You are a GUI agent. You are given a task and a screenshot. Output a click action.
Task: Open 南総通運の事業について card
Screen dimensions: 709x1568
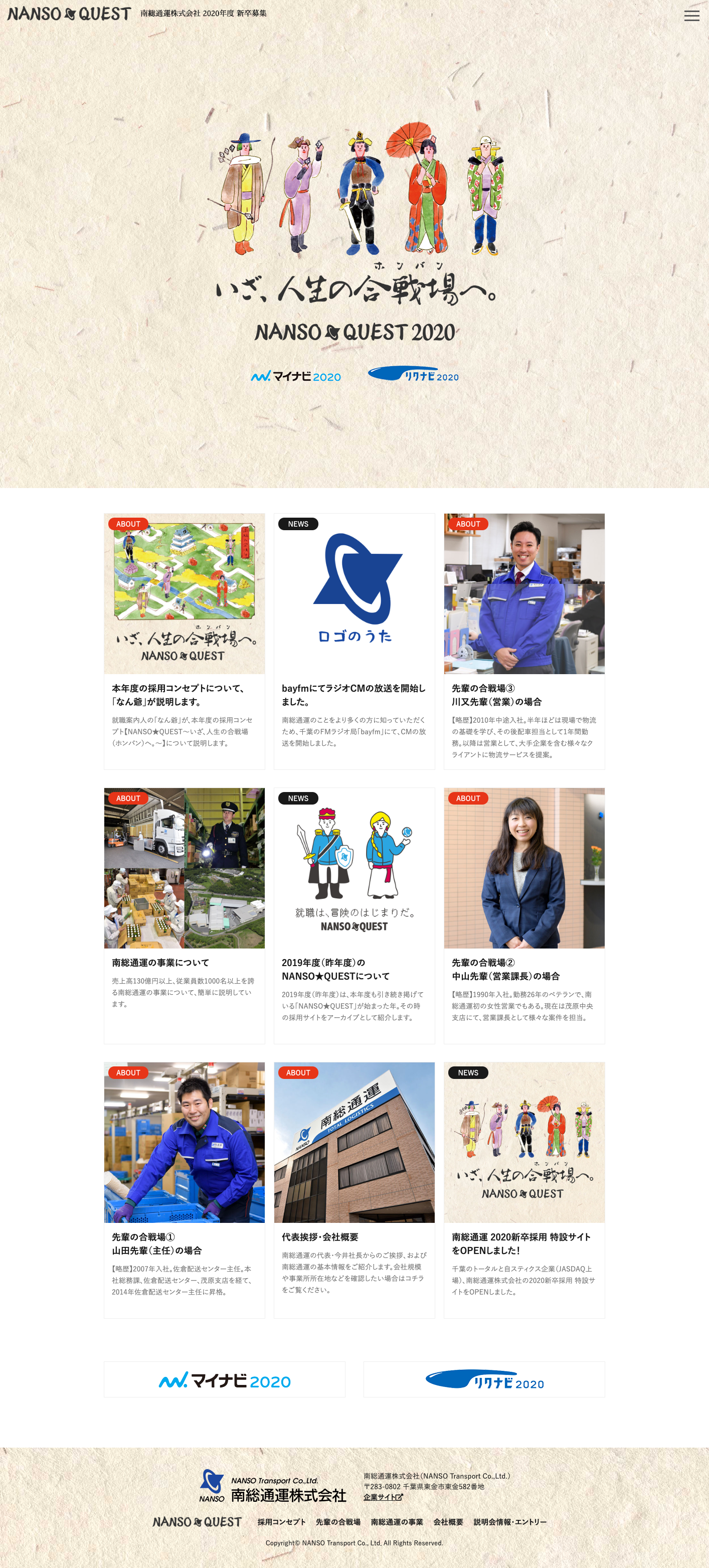pyautogui.click(x=185, y=915)
